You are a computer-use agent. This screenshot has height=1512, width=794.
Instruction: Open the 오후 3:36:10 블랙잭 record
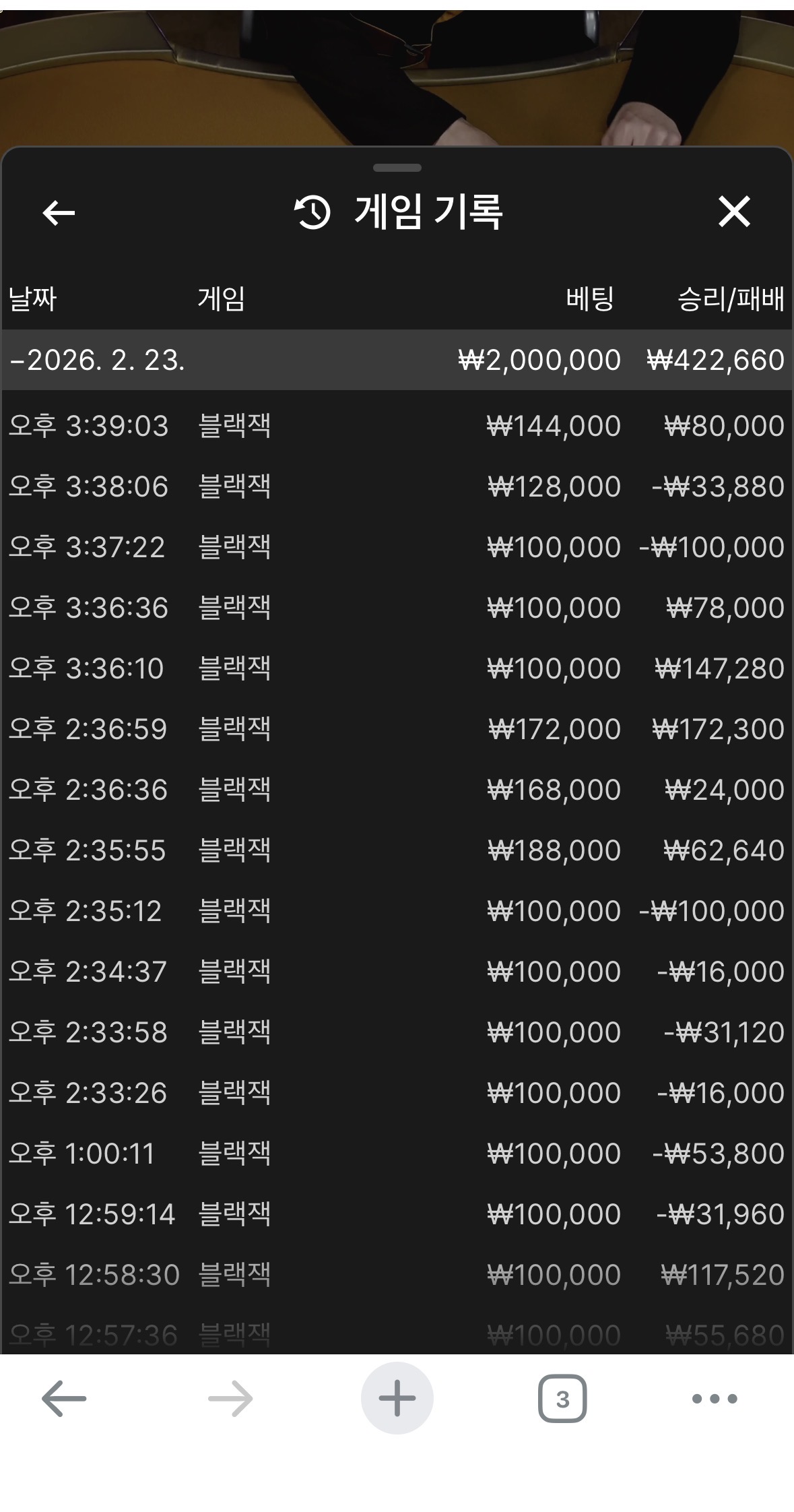[x=396, y=668]
